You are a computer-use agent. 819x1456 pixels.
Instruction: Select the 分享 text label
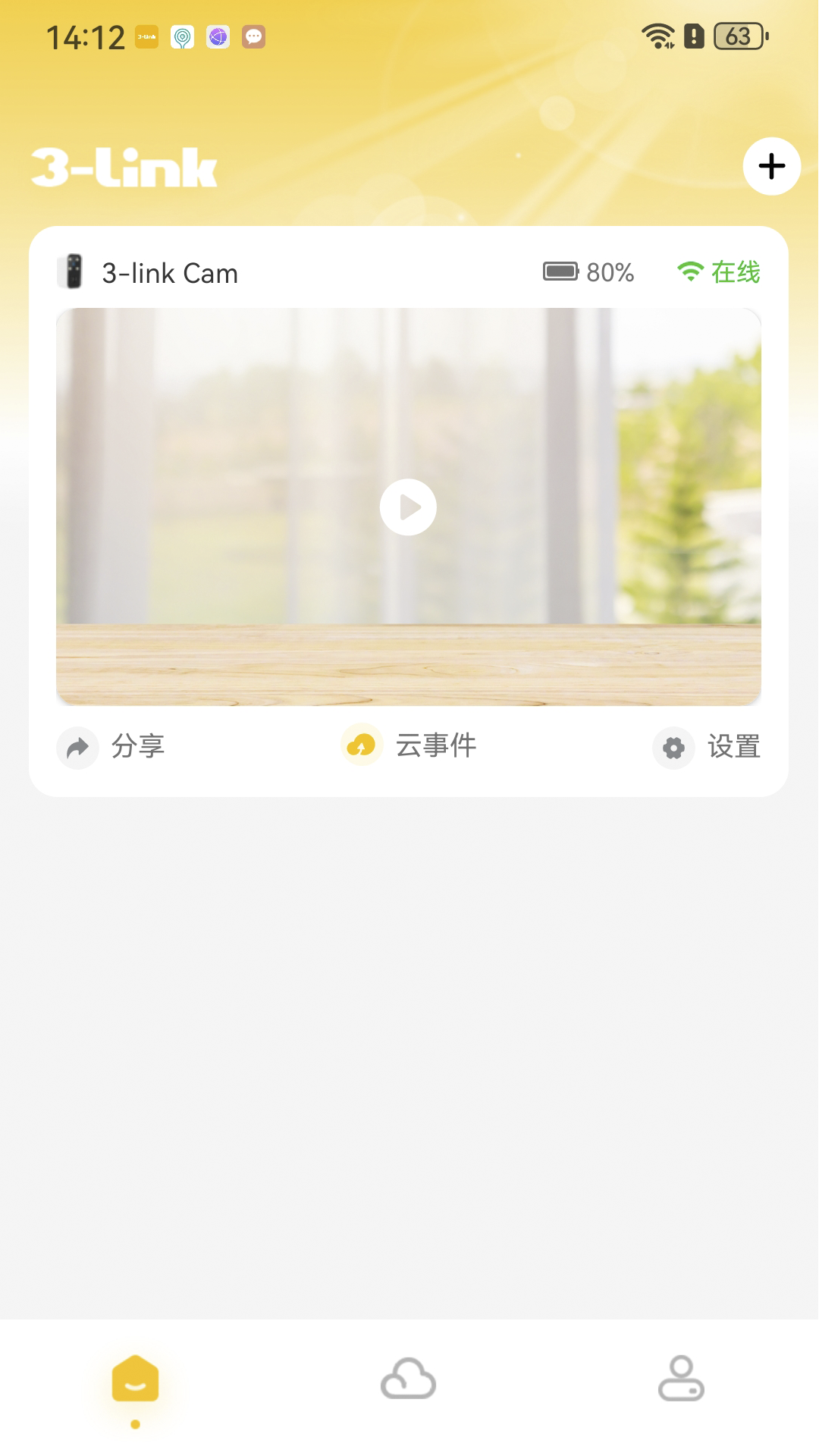pyautogui.click(x=139, y=747)
